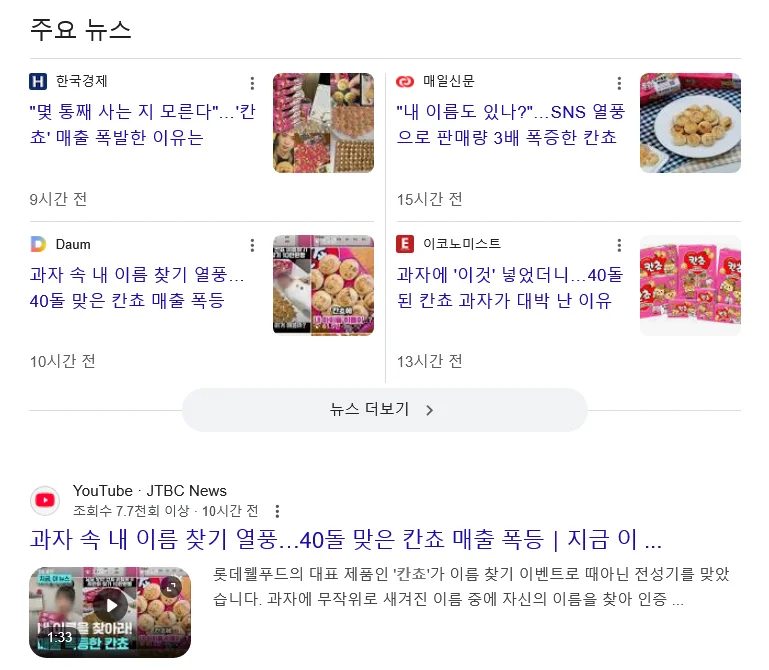Open overflow menu for 한국경제 article

[252, 83]
